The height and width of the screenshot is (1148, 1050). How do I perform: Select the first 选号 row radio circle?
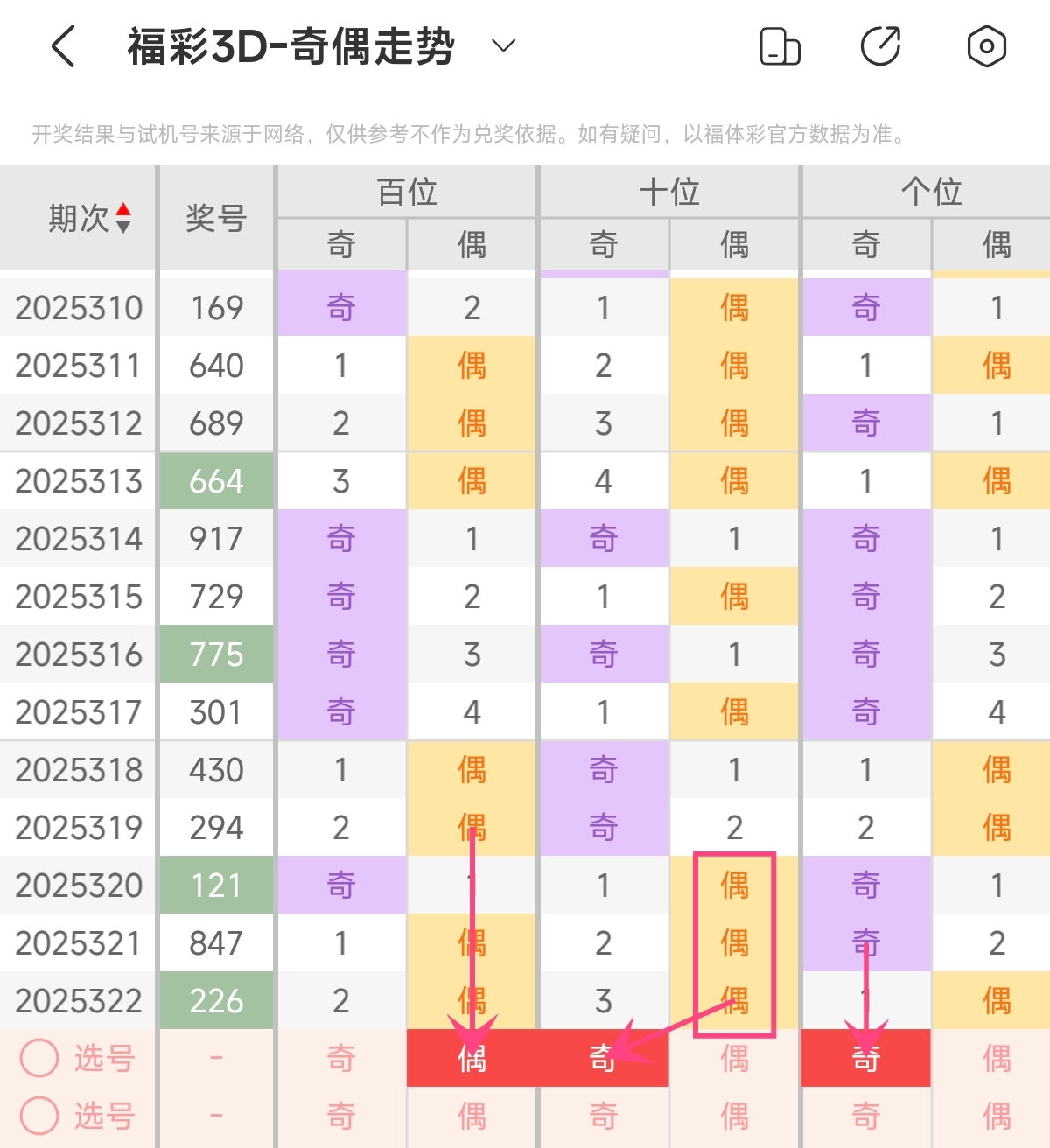(39, 1058)
